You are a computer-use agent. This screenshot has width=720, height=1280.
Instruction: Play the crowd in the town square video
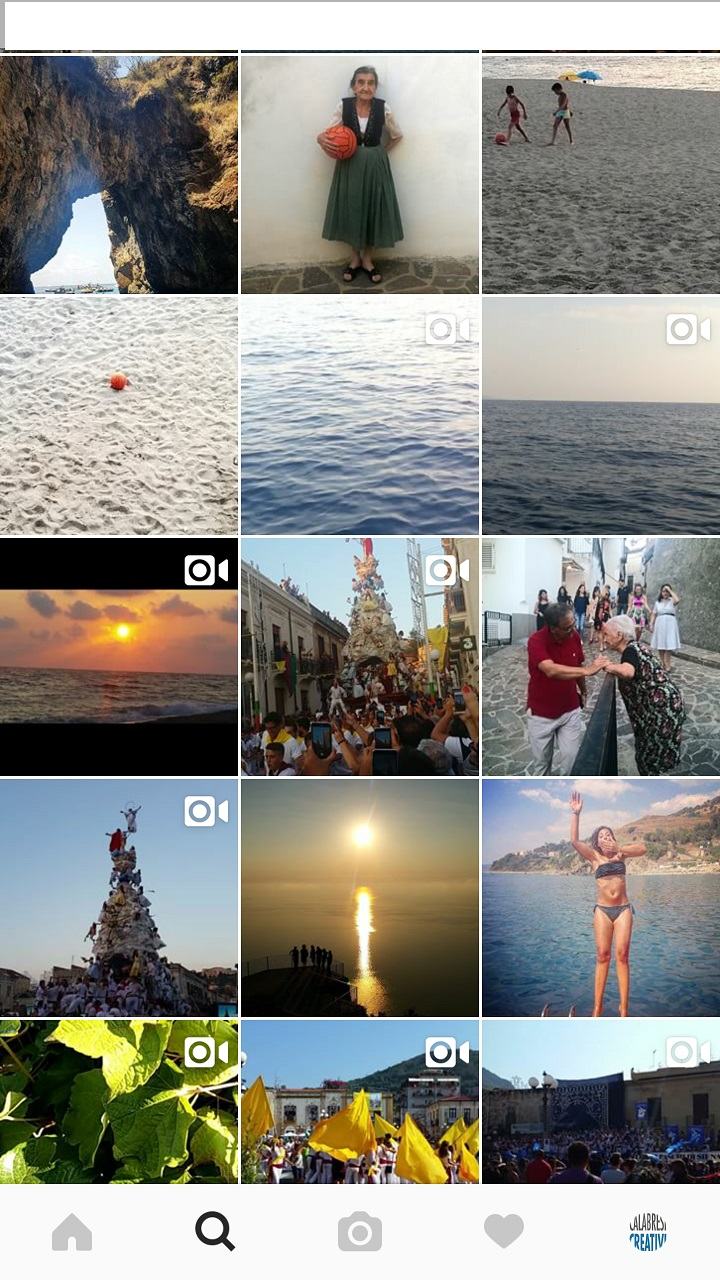[x=601, y=1101]
